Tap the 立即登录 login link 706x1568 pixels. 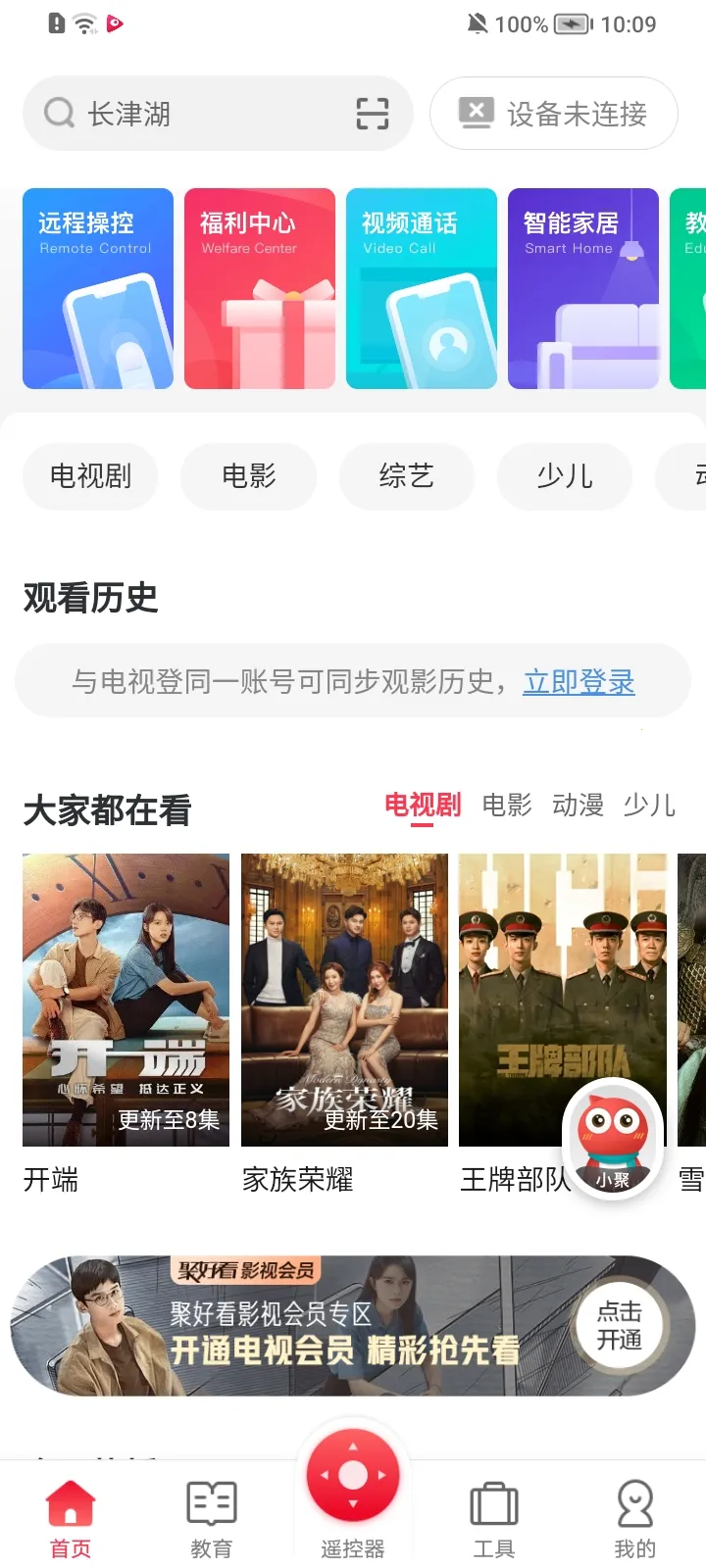579,681
